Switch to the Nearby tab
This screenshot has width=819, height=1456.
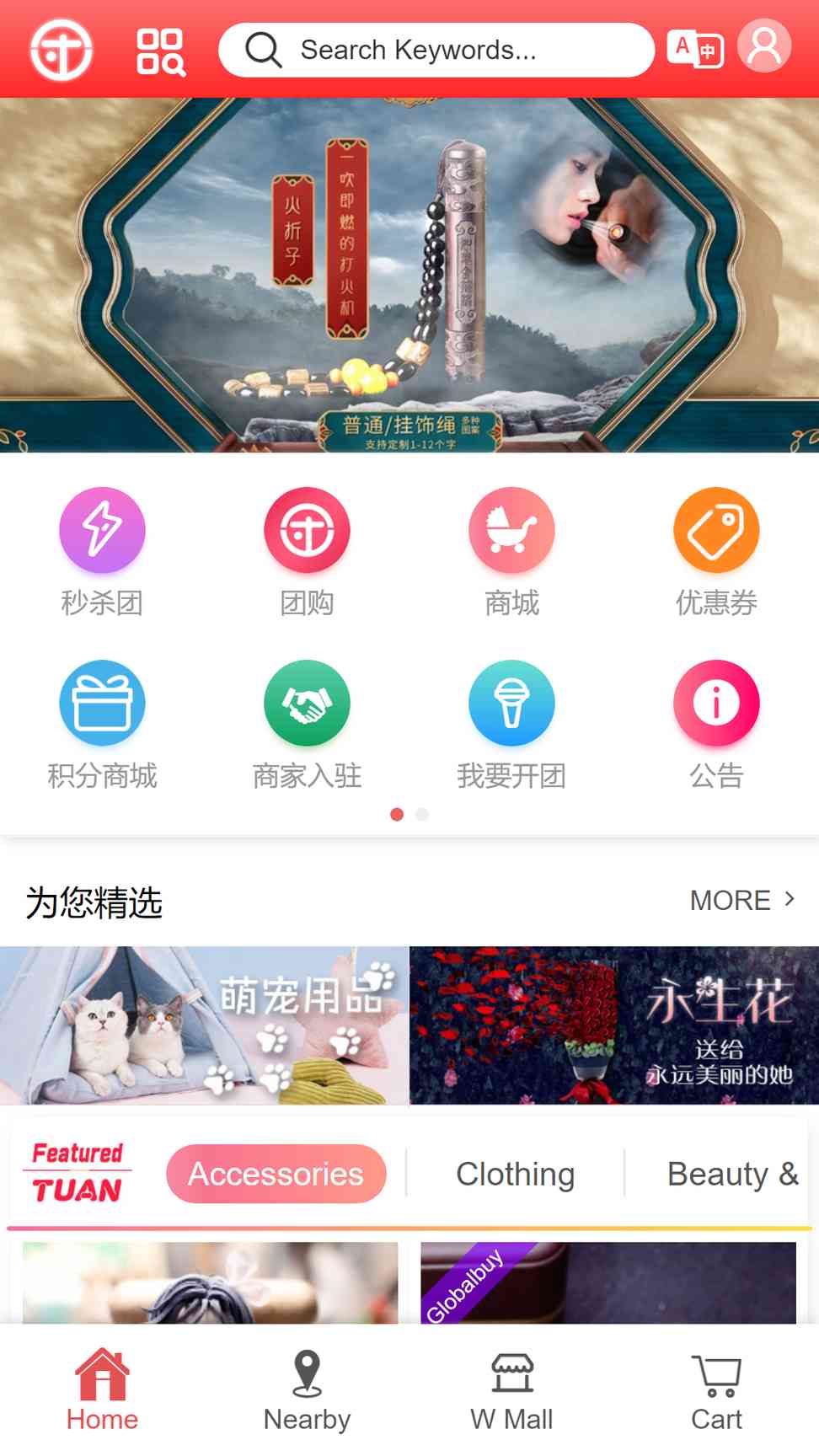click(x=307, y=1390)
